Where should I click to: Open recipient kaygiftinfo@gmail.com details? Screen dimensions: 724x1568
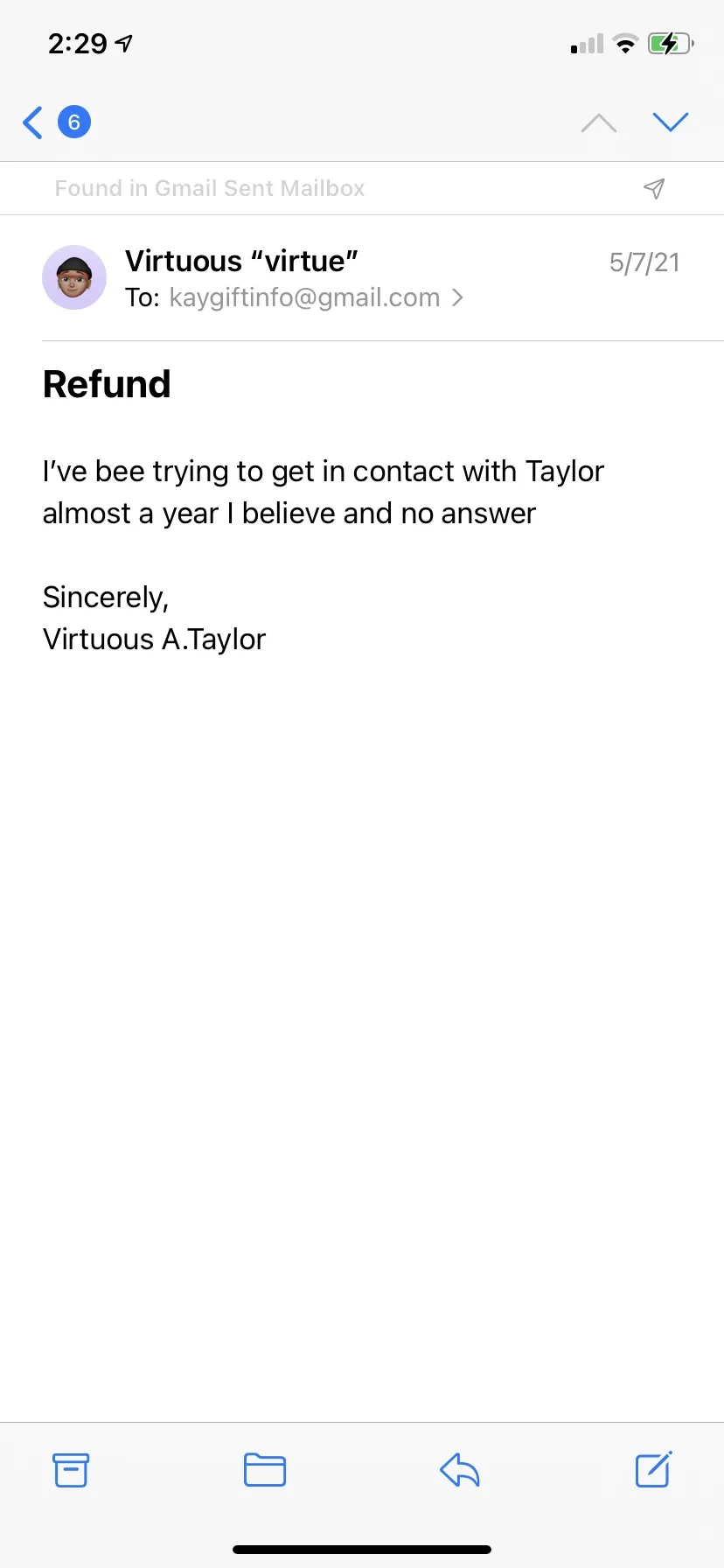pyautogui.click(x=304, y=297)
